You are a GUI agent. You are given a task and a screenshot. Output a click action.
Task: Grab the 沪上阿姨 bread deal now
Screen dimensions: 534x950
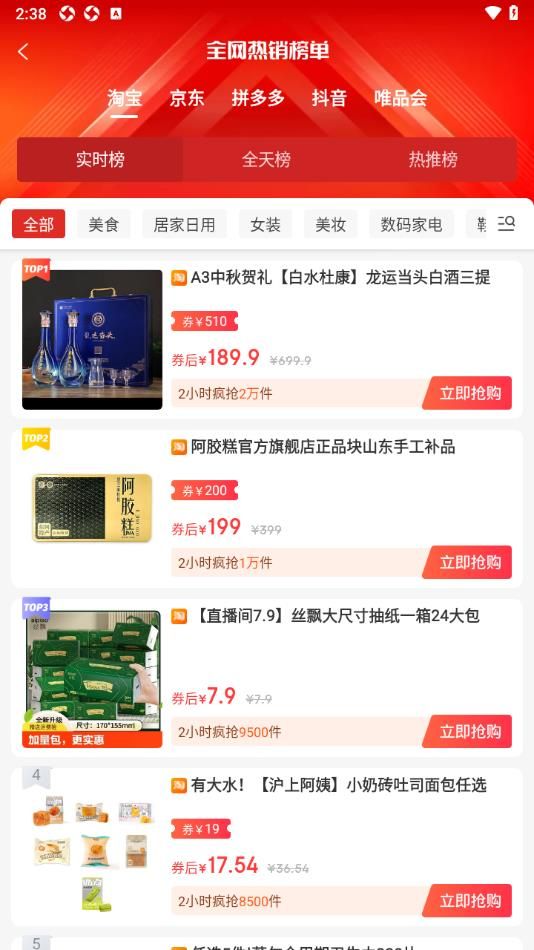click(467, 900)
